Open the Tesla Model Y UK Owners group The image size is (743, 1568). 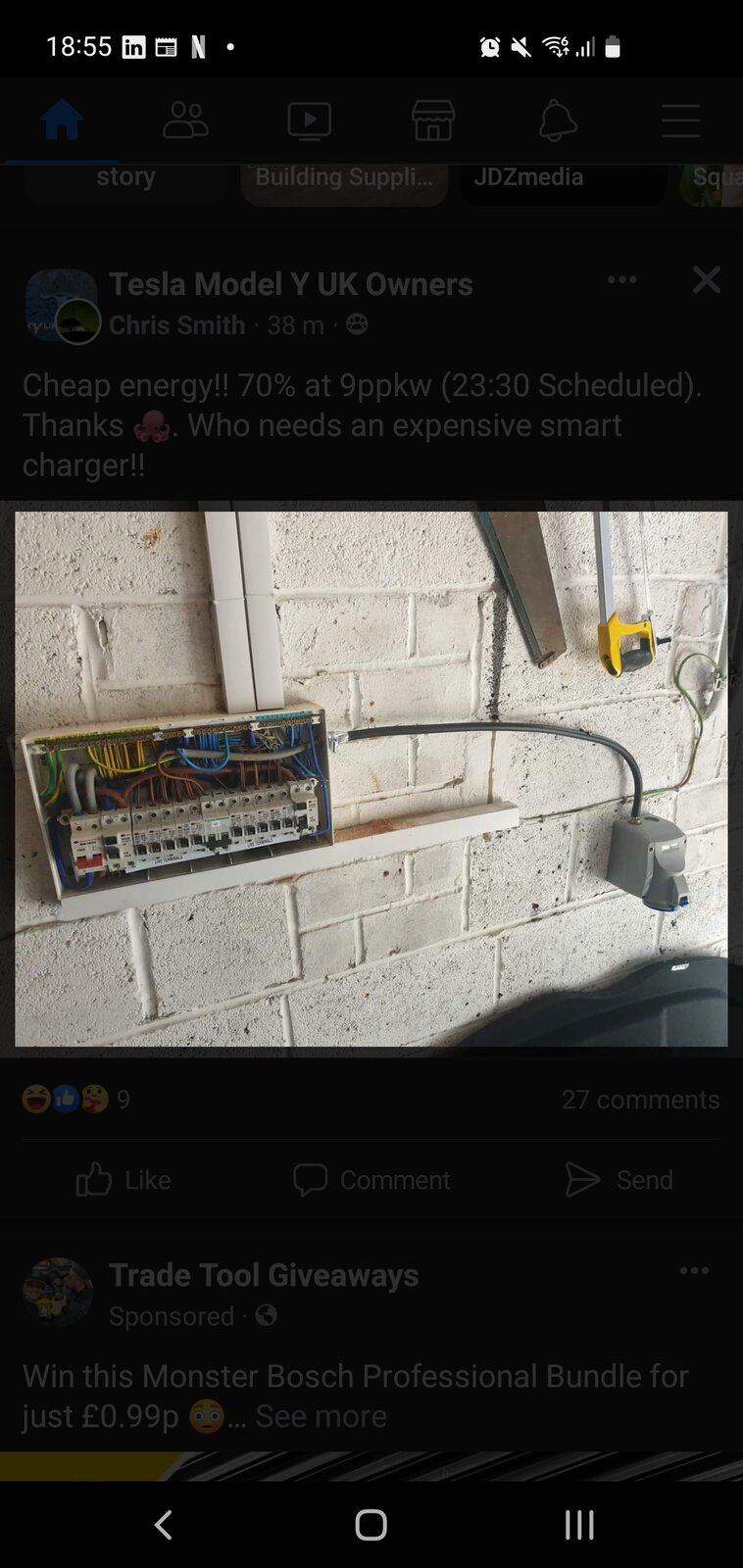tap(290, 284)
